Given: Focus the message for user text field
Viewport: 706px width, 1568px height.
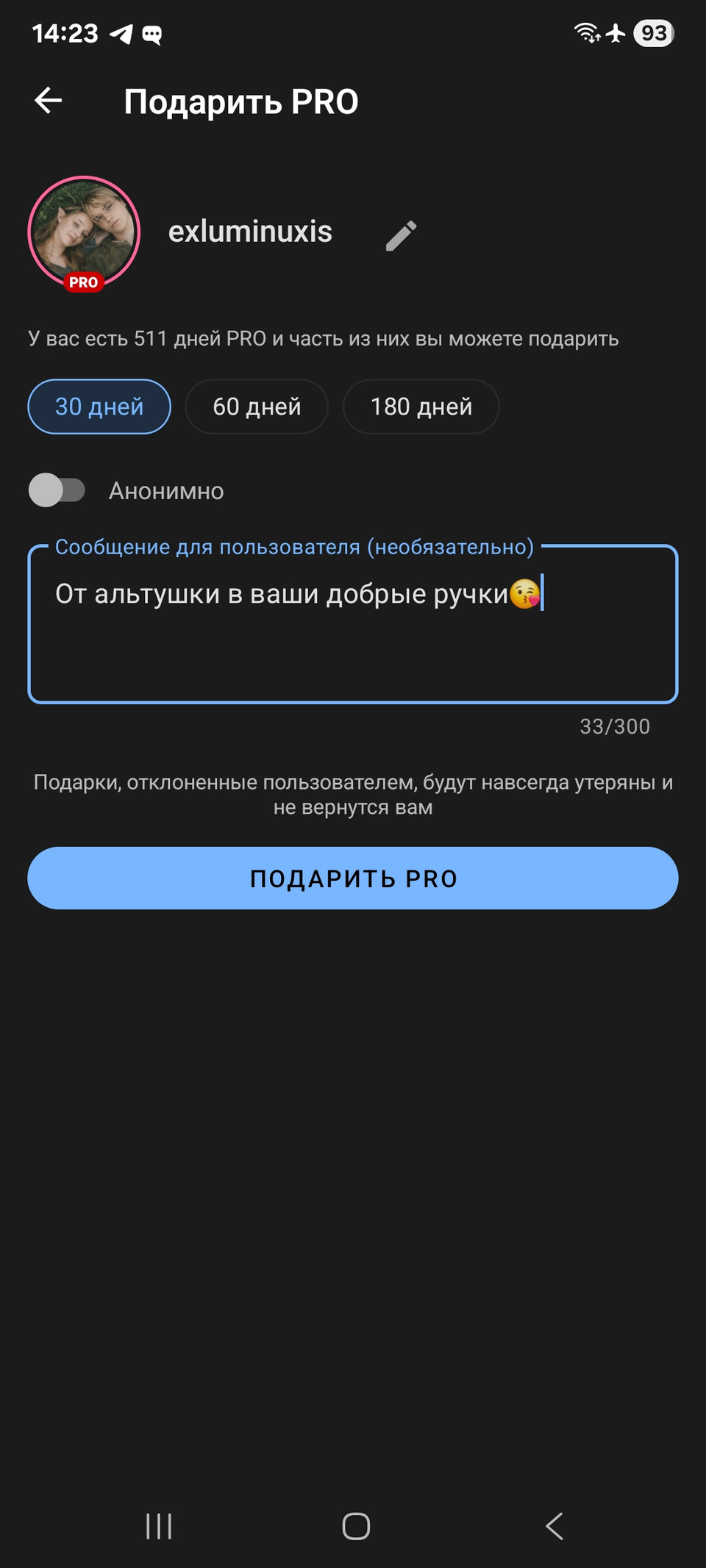Looking at the screenshot, I should tap(353, 632).
